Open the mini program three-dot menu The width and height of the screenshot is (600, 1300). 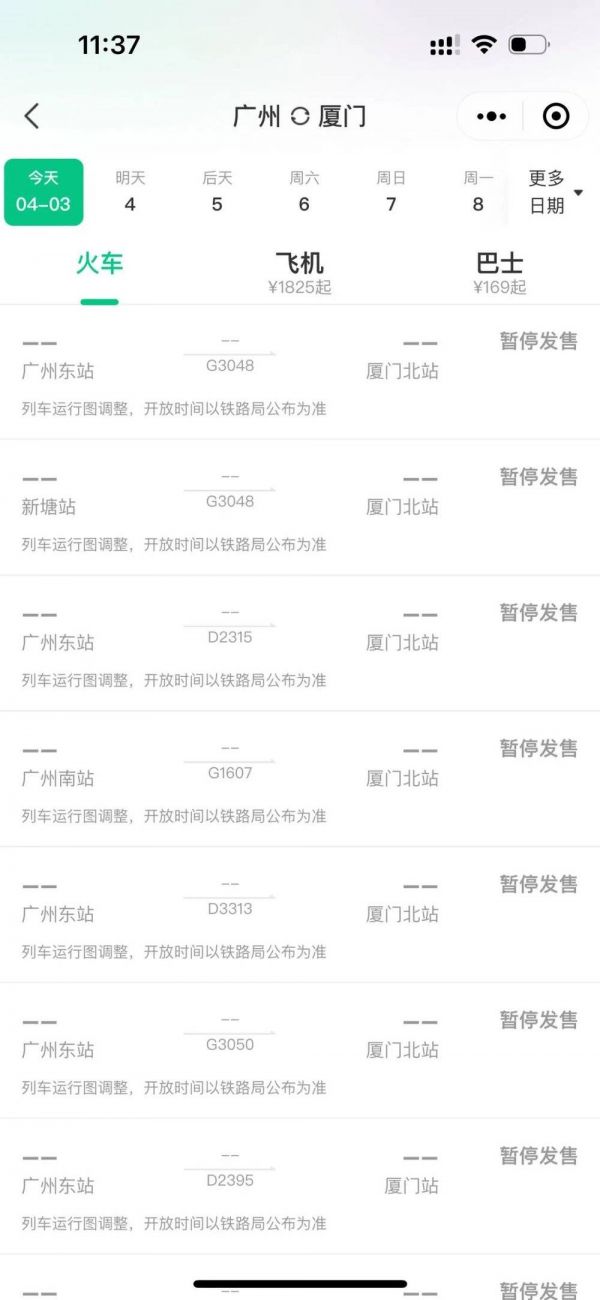[491, 116]
